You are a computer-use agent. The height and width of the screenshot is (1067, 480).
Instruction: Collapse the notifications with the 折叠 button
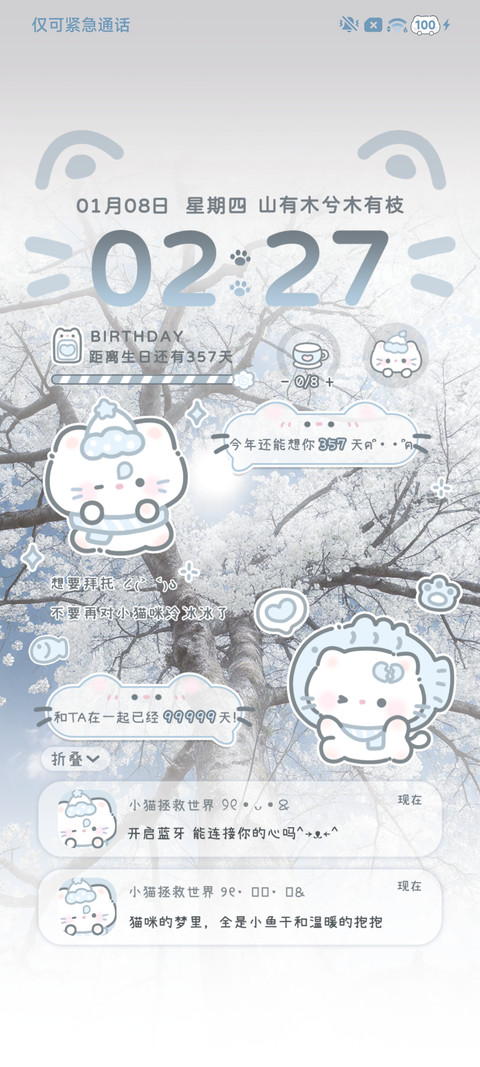point(76,759)
